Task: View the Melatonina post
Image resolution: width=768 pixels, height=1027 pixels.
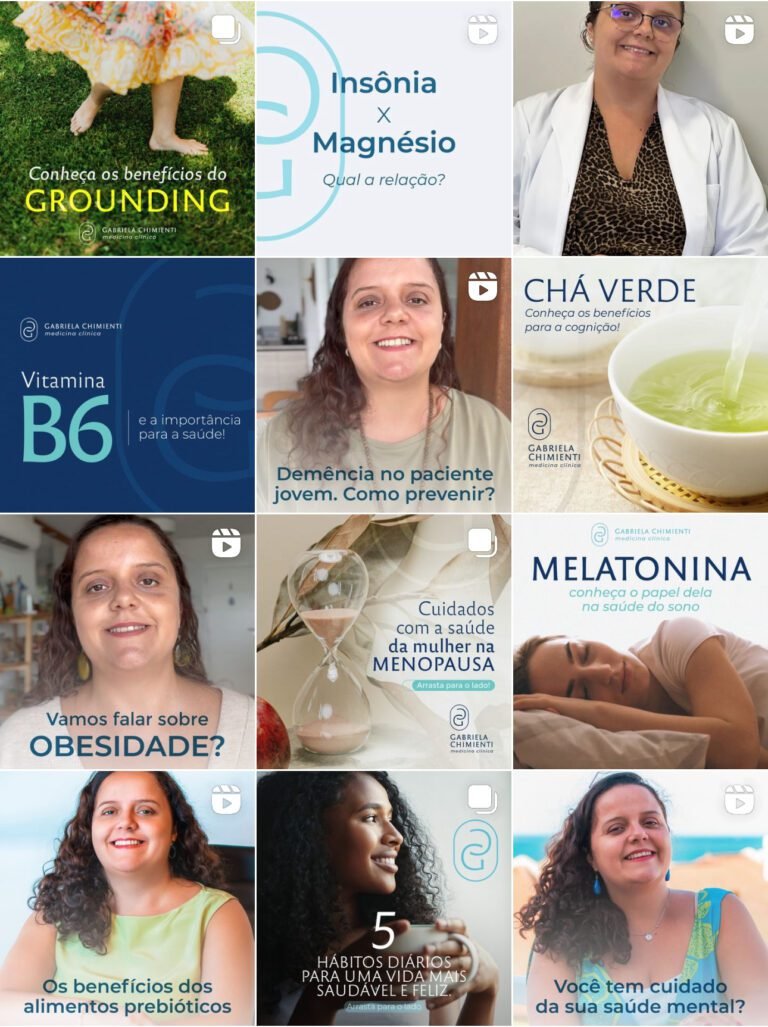Action: point(640,641)
